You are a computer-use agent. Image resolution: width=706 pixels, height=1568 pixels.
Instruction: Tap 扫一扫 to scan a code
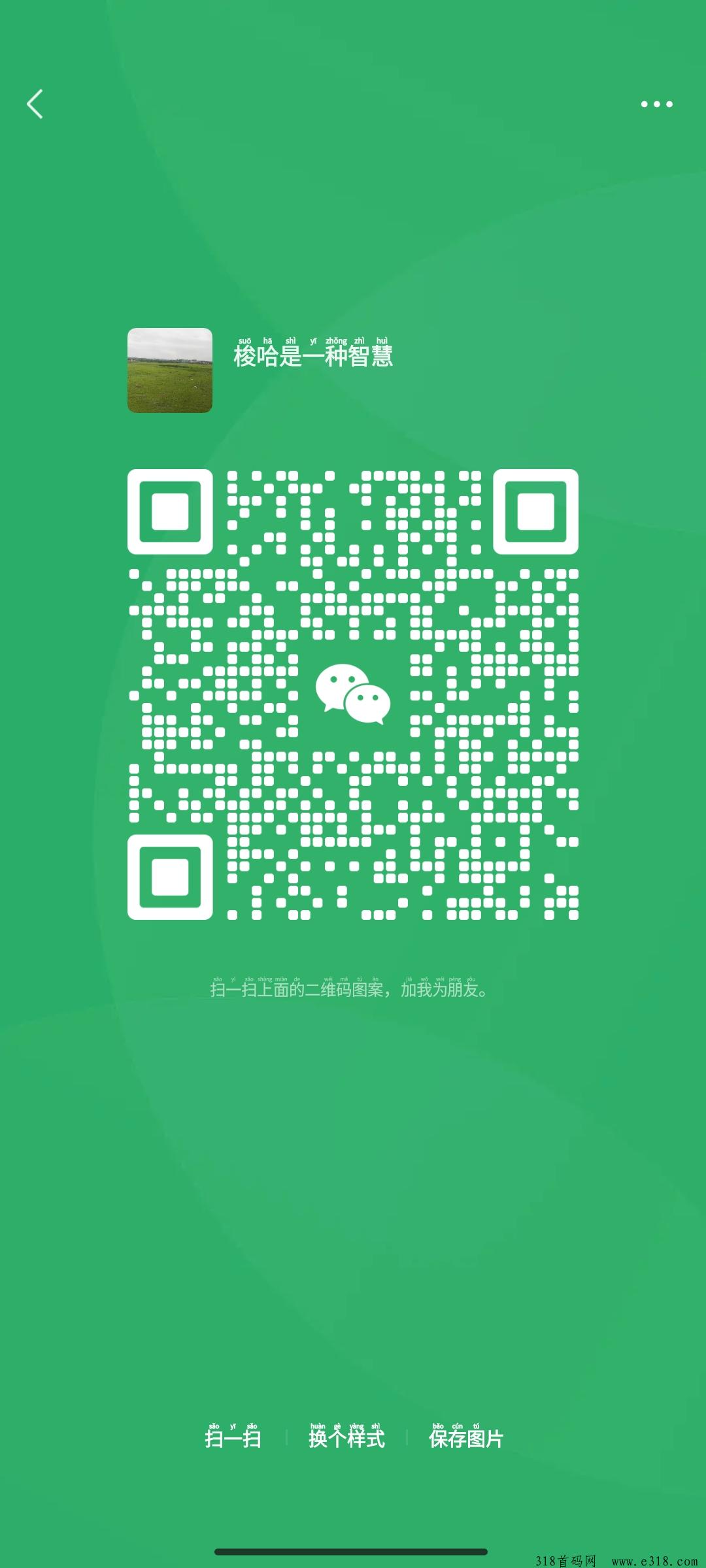coord(233,1438)
